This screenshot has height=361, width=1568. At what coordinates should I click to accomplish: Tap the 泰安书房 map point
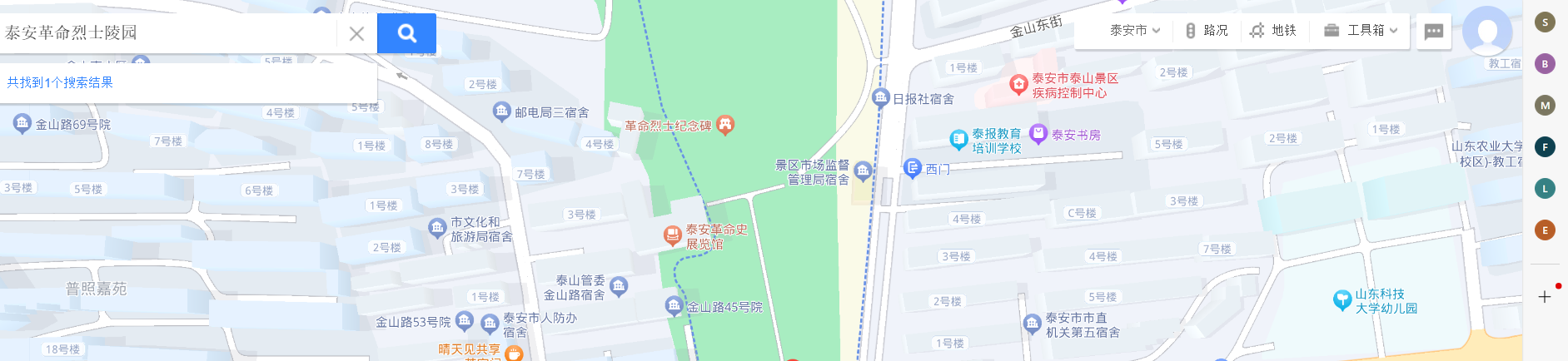[1038, 133]
